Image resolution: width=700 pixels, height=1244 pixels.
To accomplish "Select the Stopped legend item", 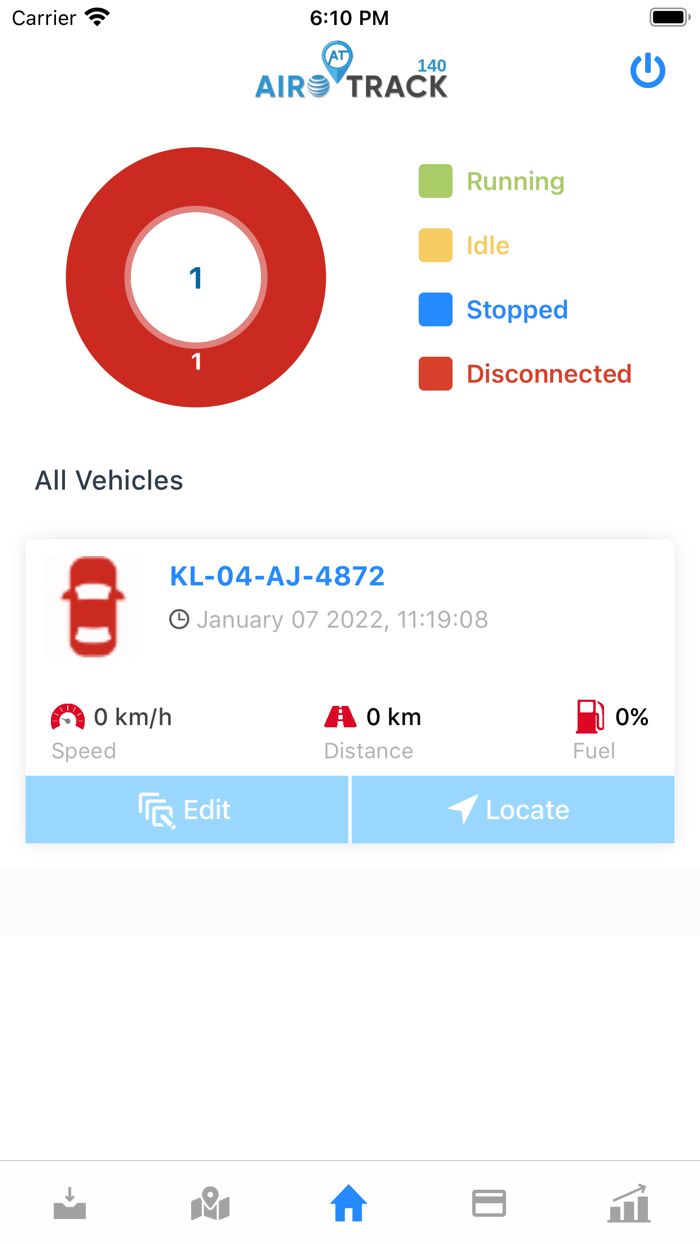I will pyautogui.click(x=493, y=310).
